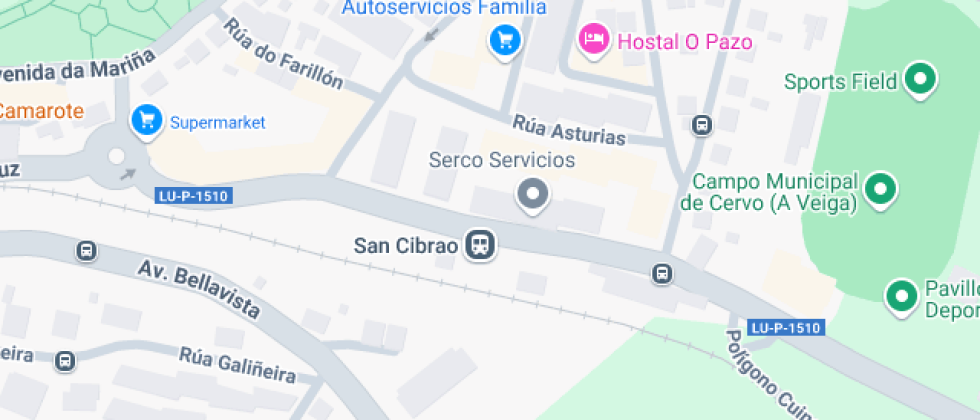Open the Hostal O Pazo map pin
This screenshot has width=980, height=420.
(x=595, y=41)
